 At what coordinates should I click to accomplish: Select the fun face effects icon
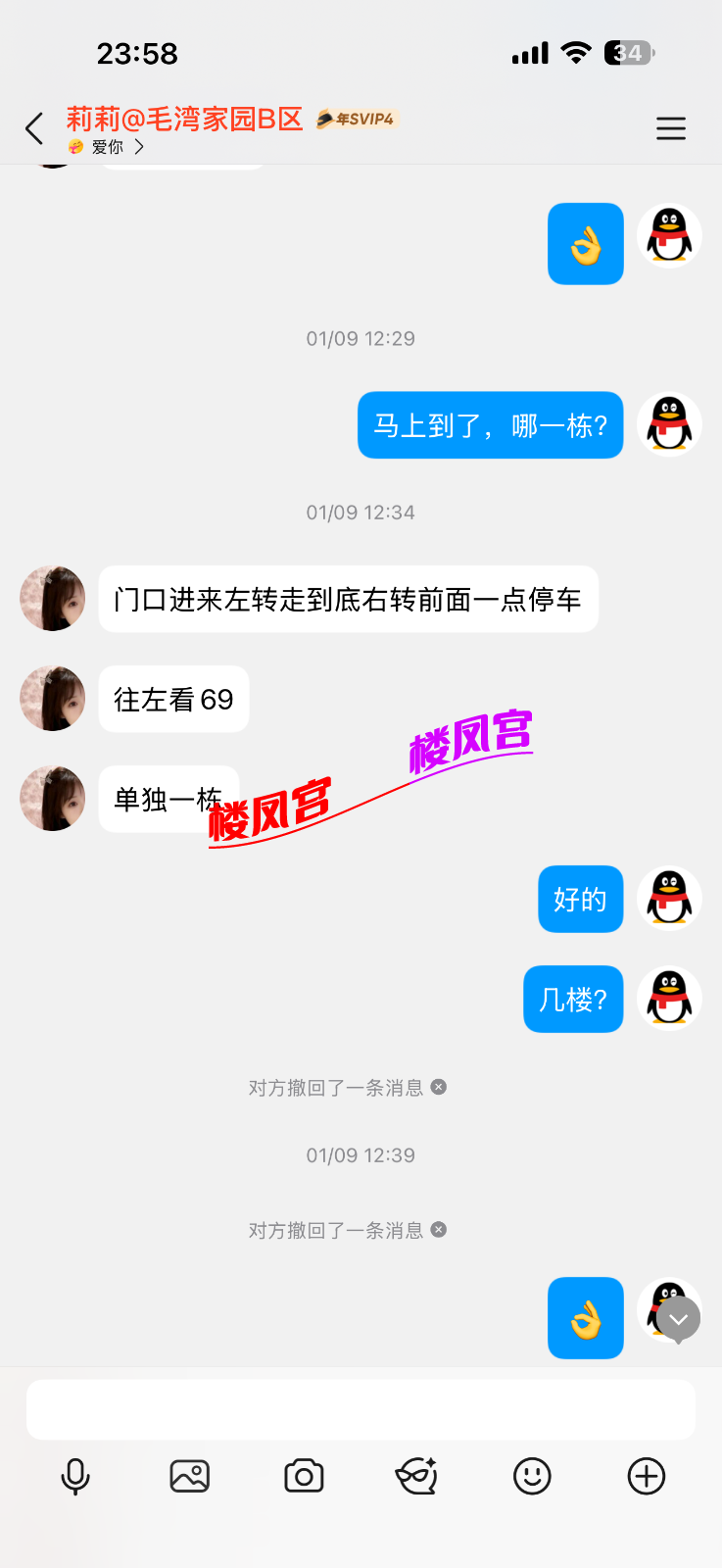point(415,1476)
